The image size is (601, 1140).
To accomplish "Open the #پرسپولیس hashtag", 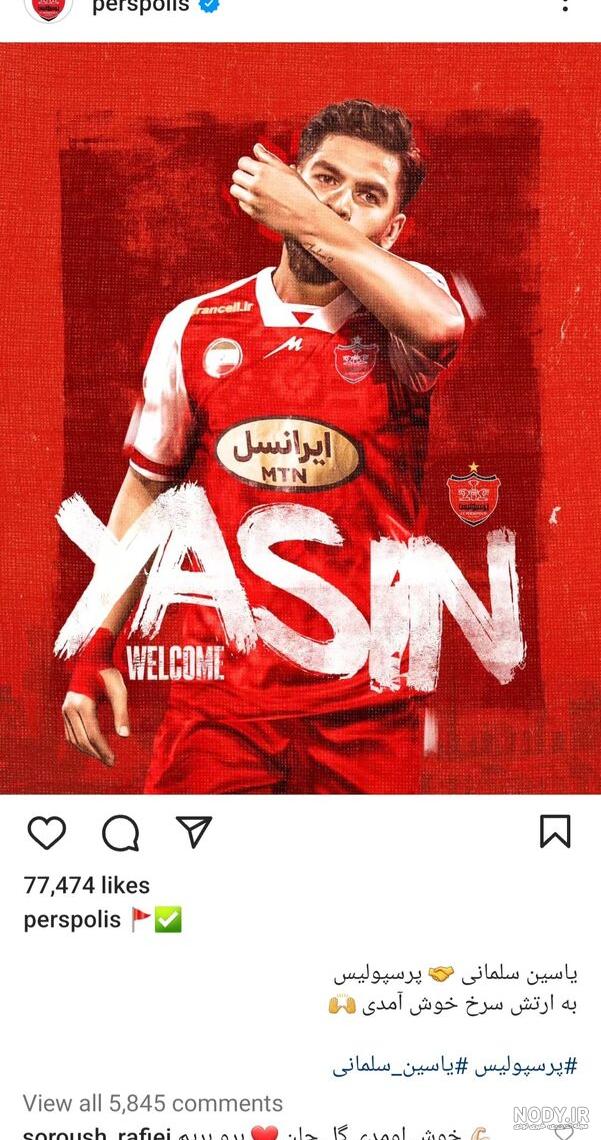I will click(x=524, y=1067).
